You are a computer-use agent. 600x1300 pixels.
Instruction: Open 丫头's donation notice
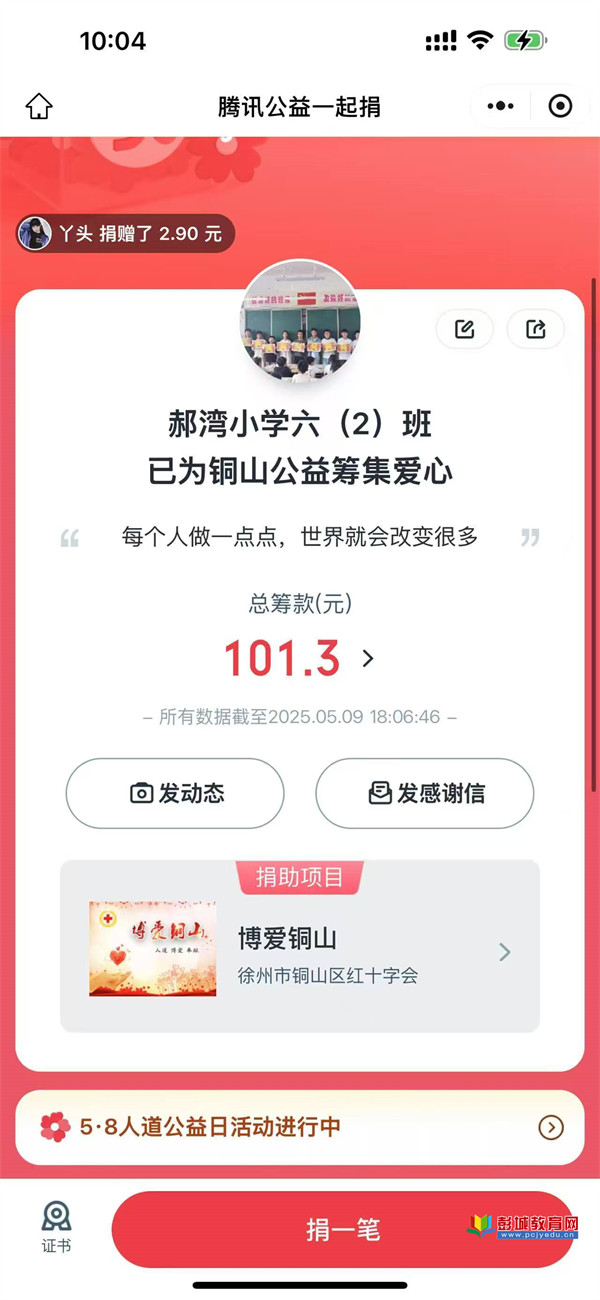(126, 234)
